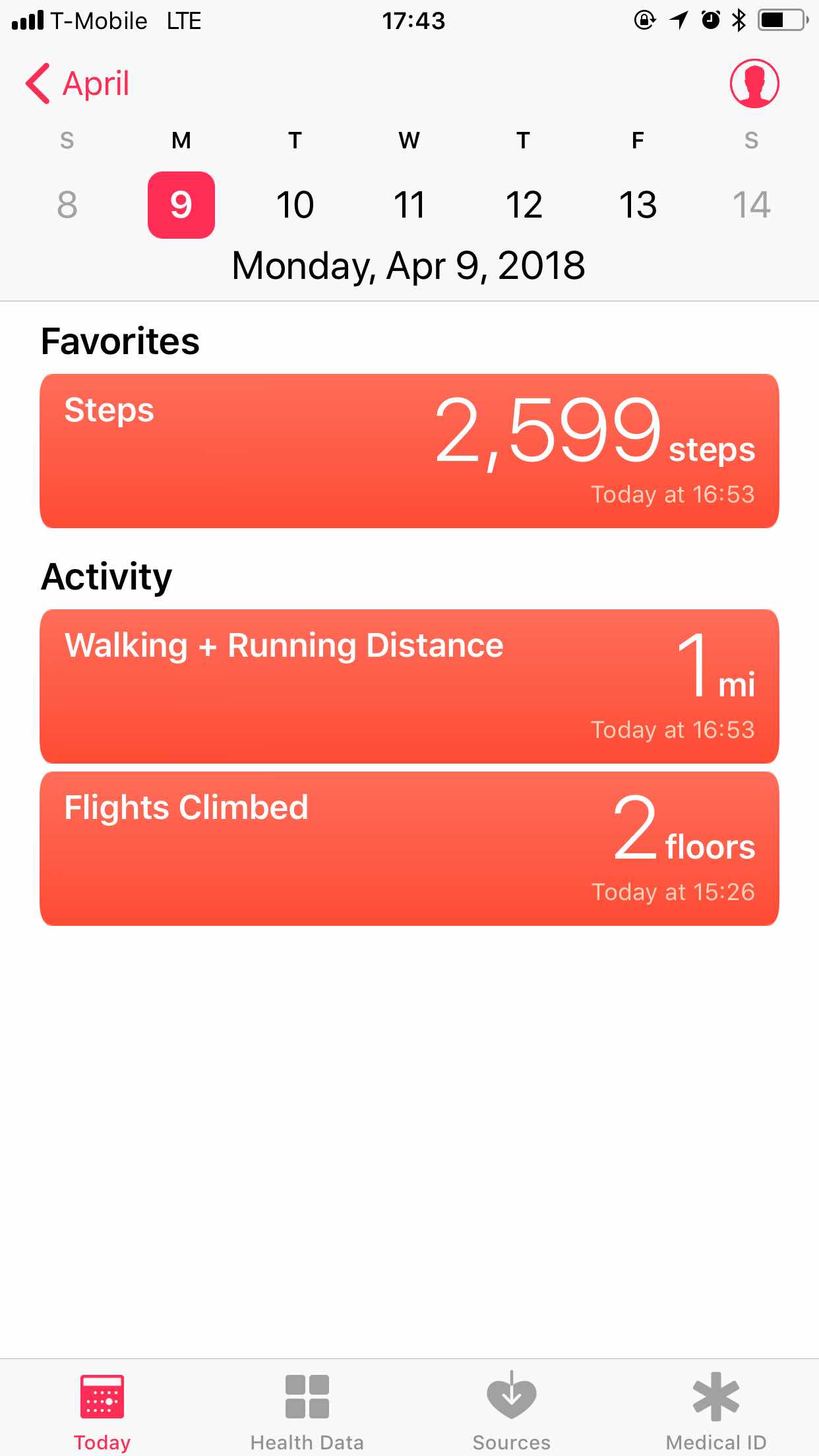This screenshot has height=1456, width=819.
Task: Select Thursday the 12th
Action: click(x=524, y=204)
